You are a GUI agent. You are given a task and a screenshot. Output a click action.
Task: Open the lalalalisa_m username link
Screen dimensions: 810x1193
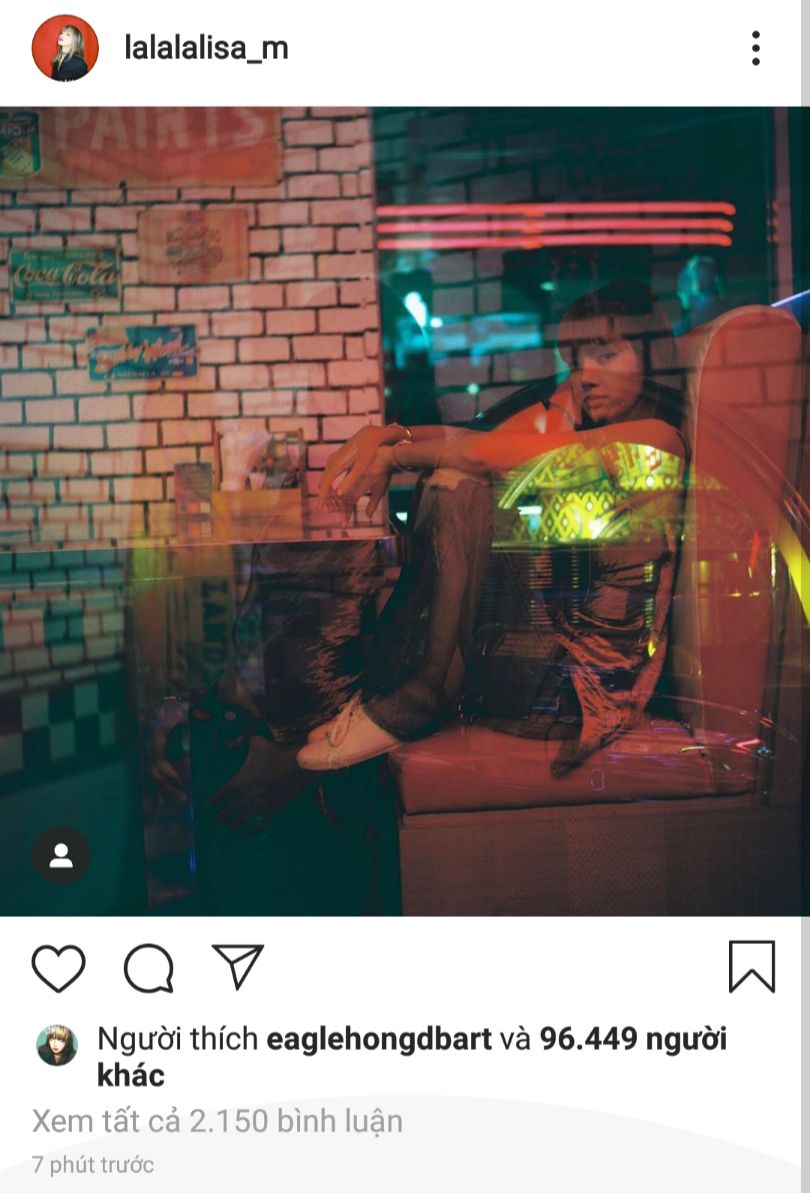coord(206,49)
